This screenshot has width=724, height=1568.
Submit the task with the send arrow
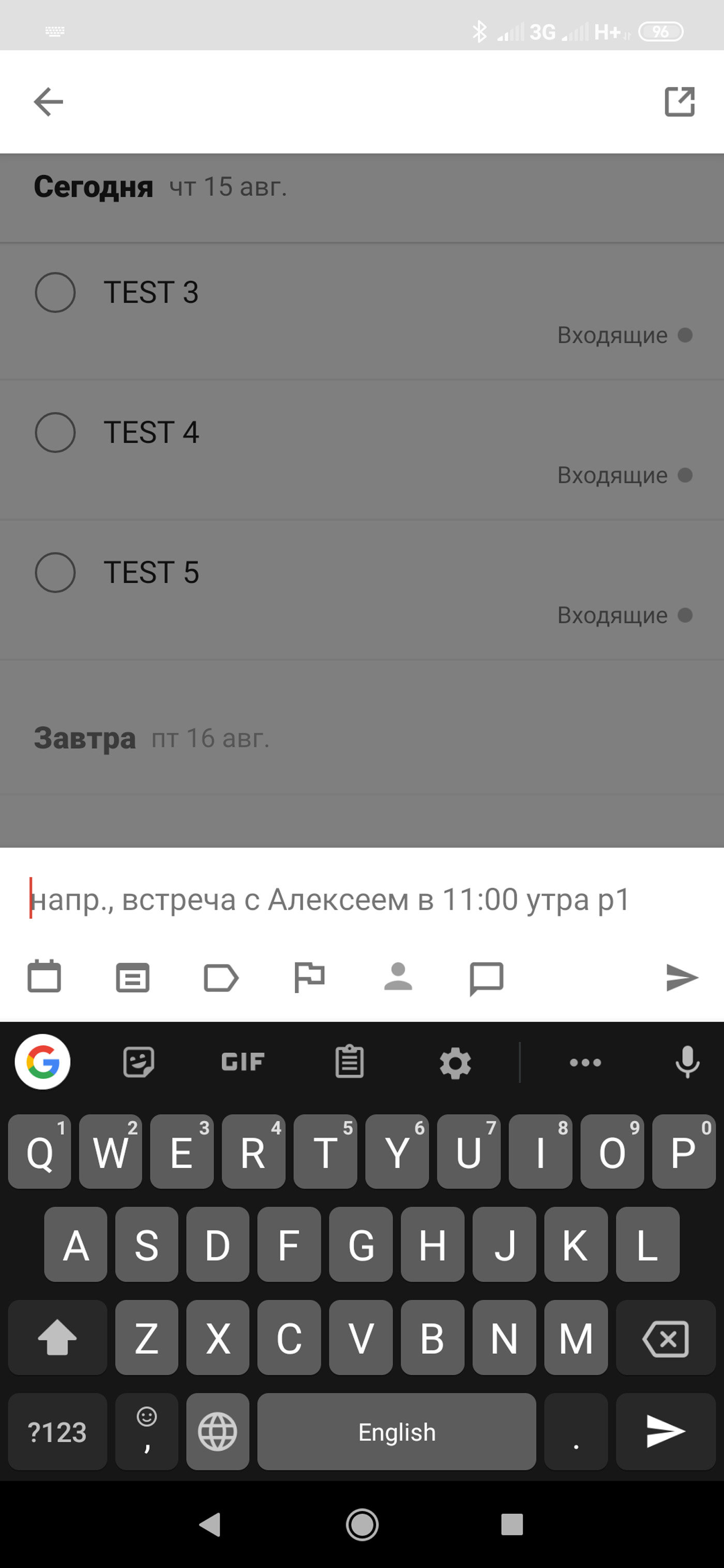(682, 978)
